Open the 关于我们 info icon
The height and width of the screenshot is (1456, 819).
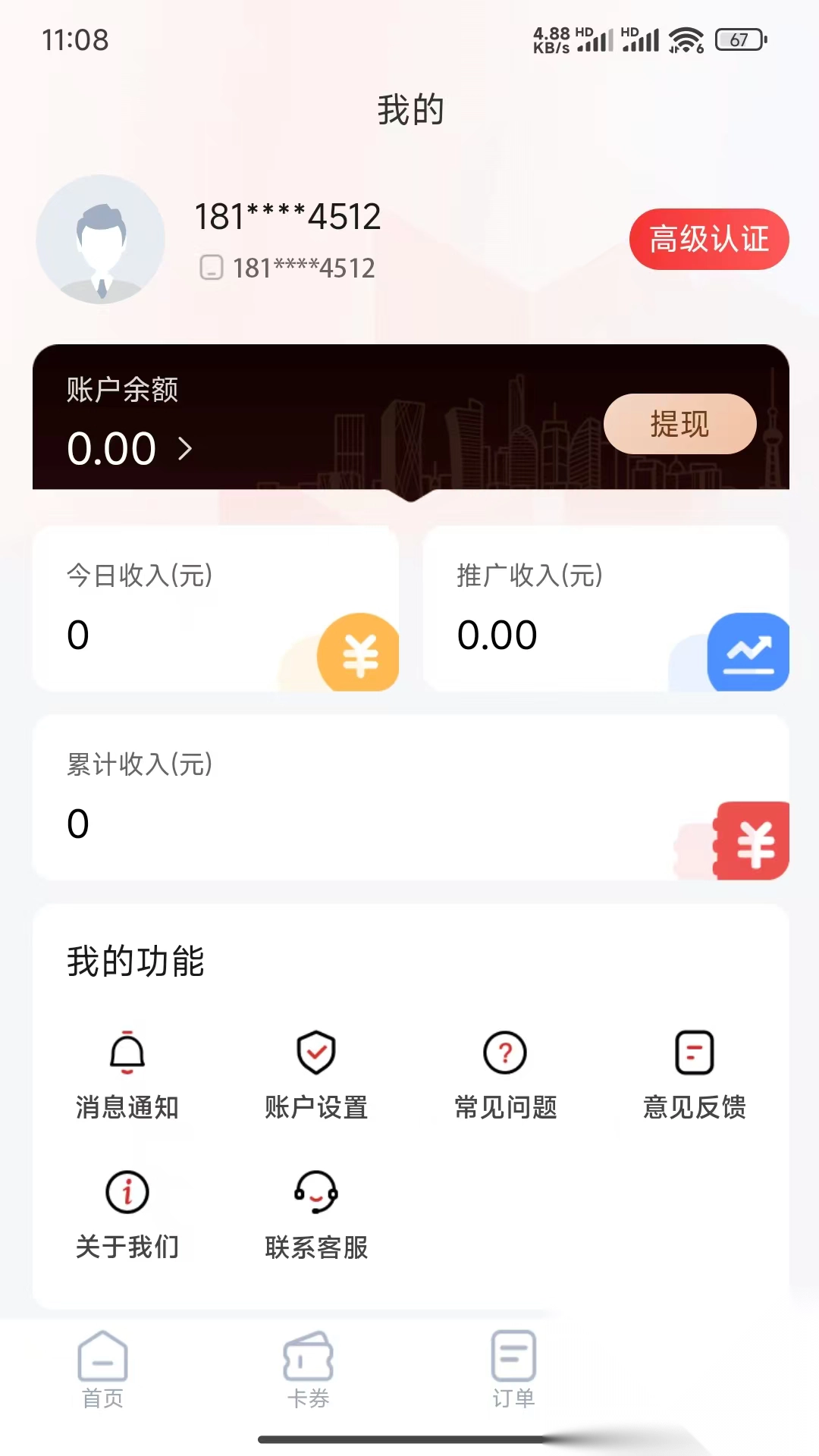[x=127, y=1191]
